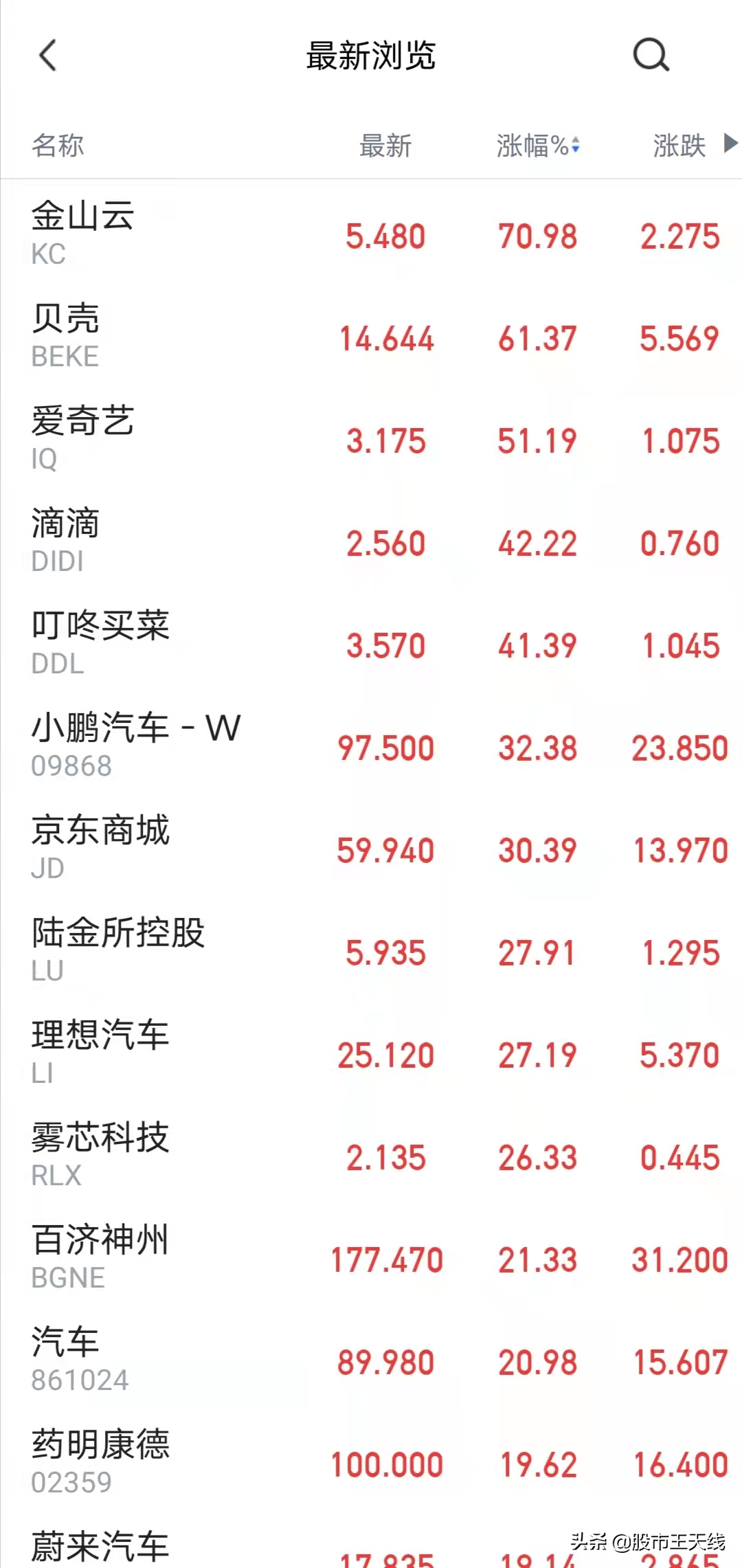Open the 陆金所控股 LU stock row

371,950
